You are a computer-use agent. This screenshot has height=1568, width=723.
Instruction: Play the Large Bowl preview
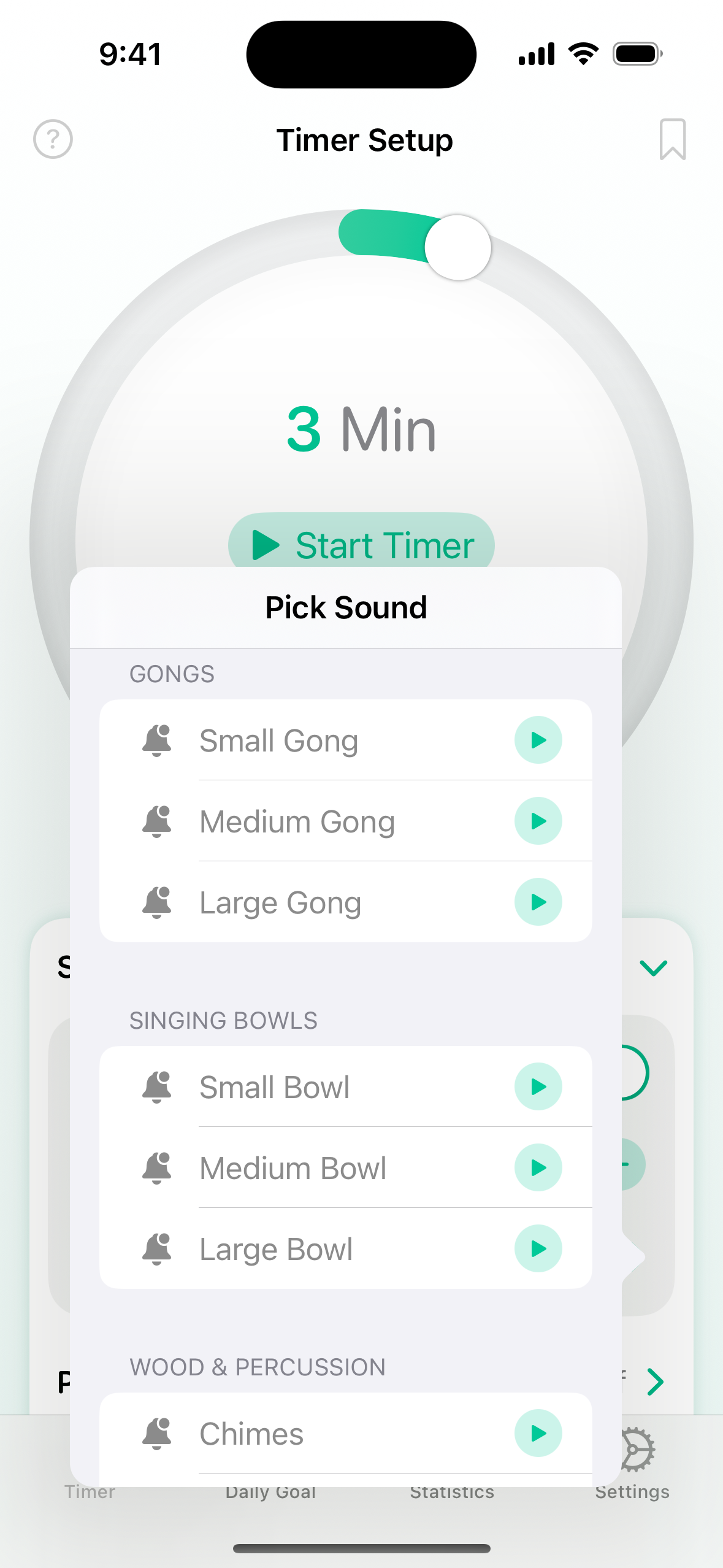tap(538, 1249)
